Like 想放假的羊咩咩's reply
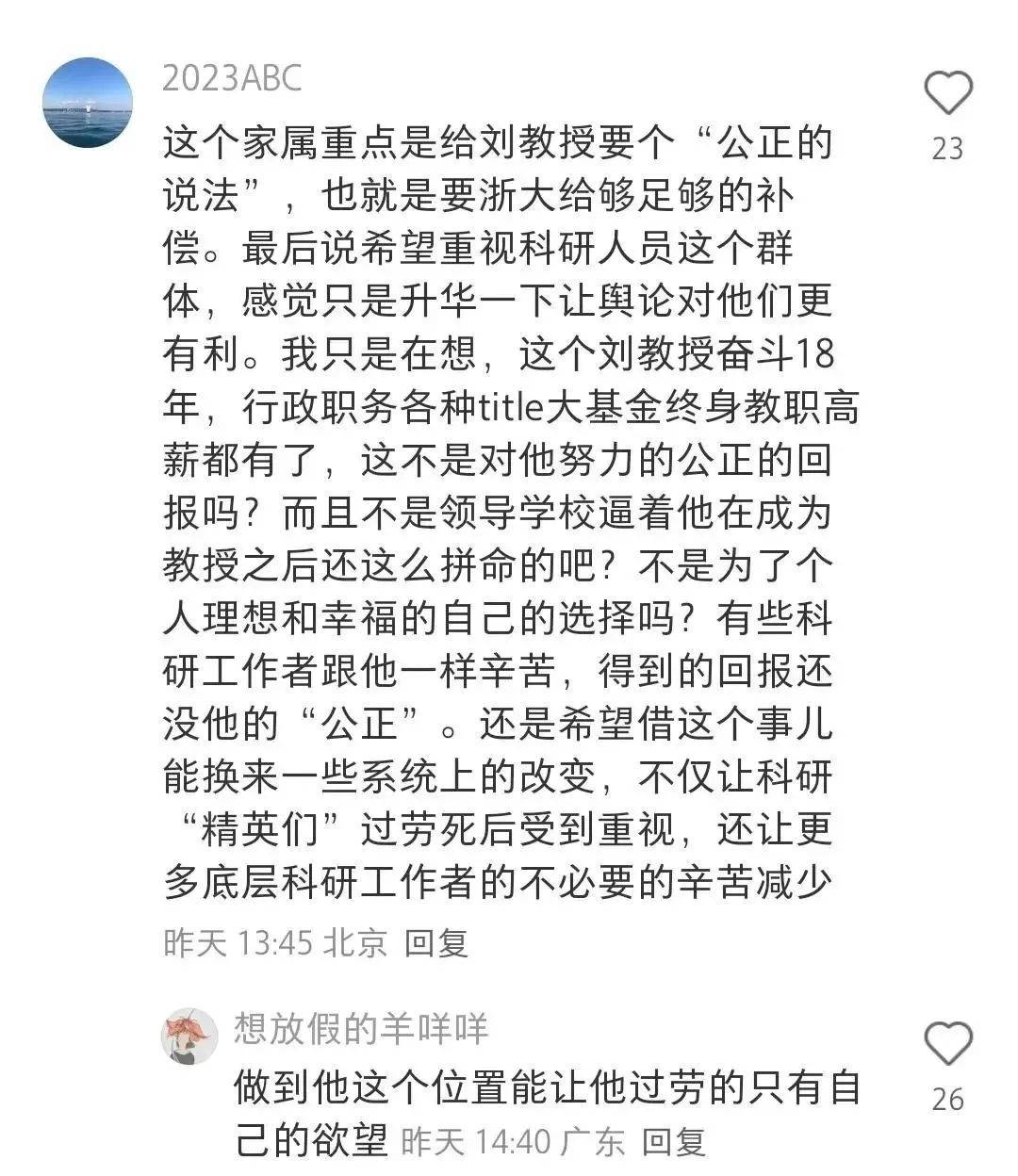 click(x=946, y=1044)
